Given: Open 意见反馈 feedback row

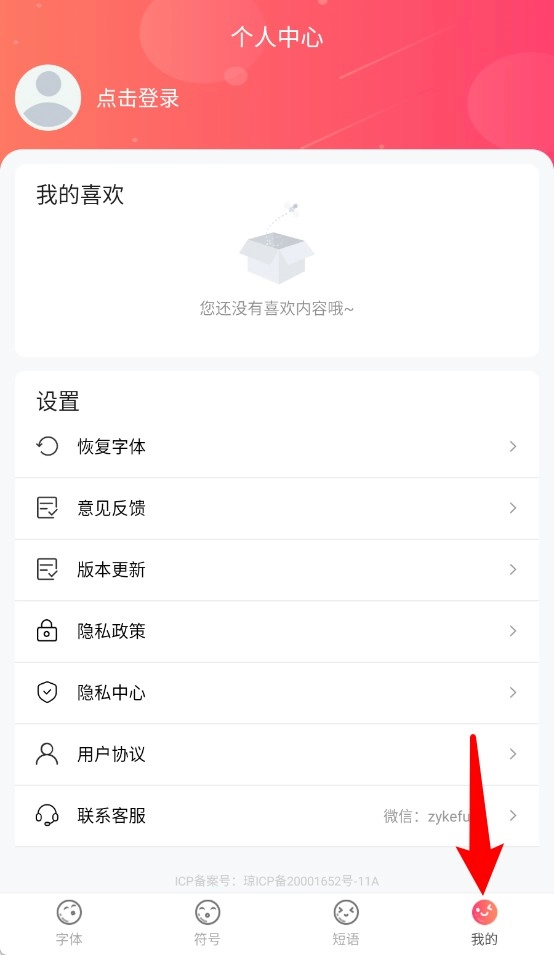Looking at the screenshot, I should click(277, 509).
